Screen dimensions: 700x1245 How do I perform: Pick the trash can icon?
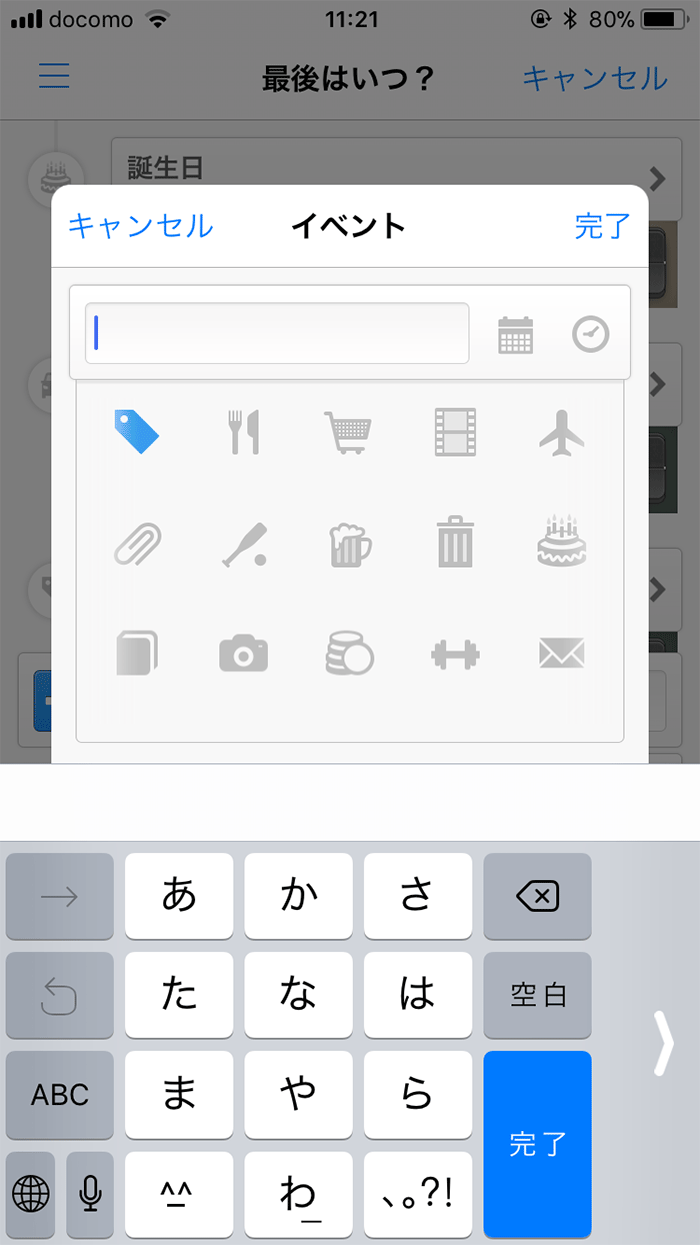[455, 544]
